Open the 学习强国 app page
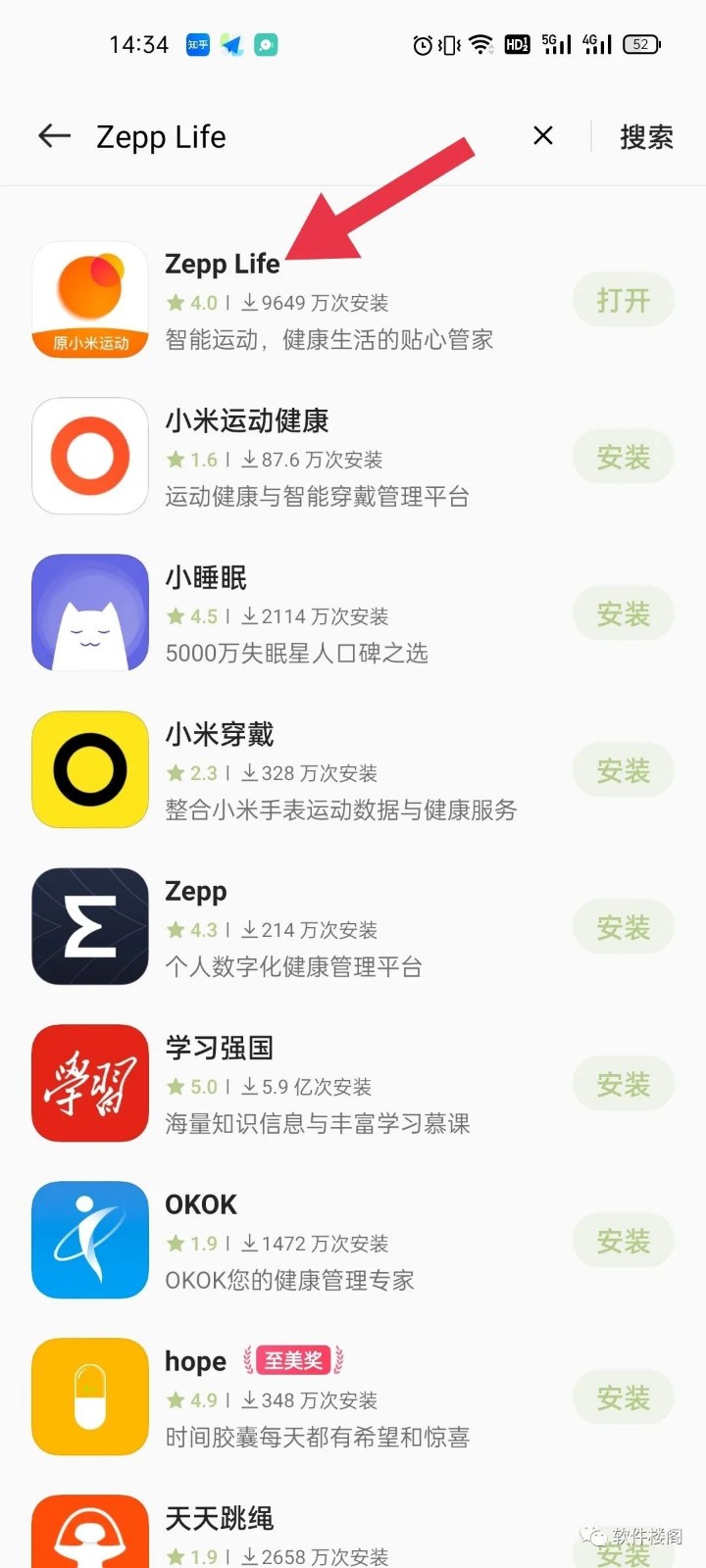 pos(294,1084)
